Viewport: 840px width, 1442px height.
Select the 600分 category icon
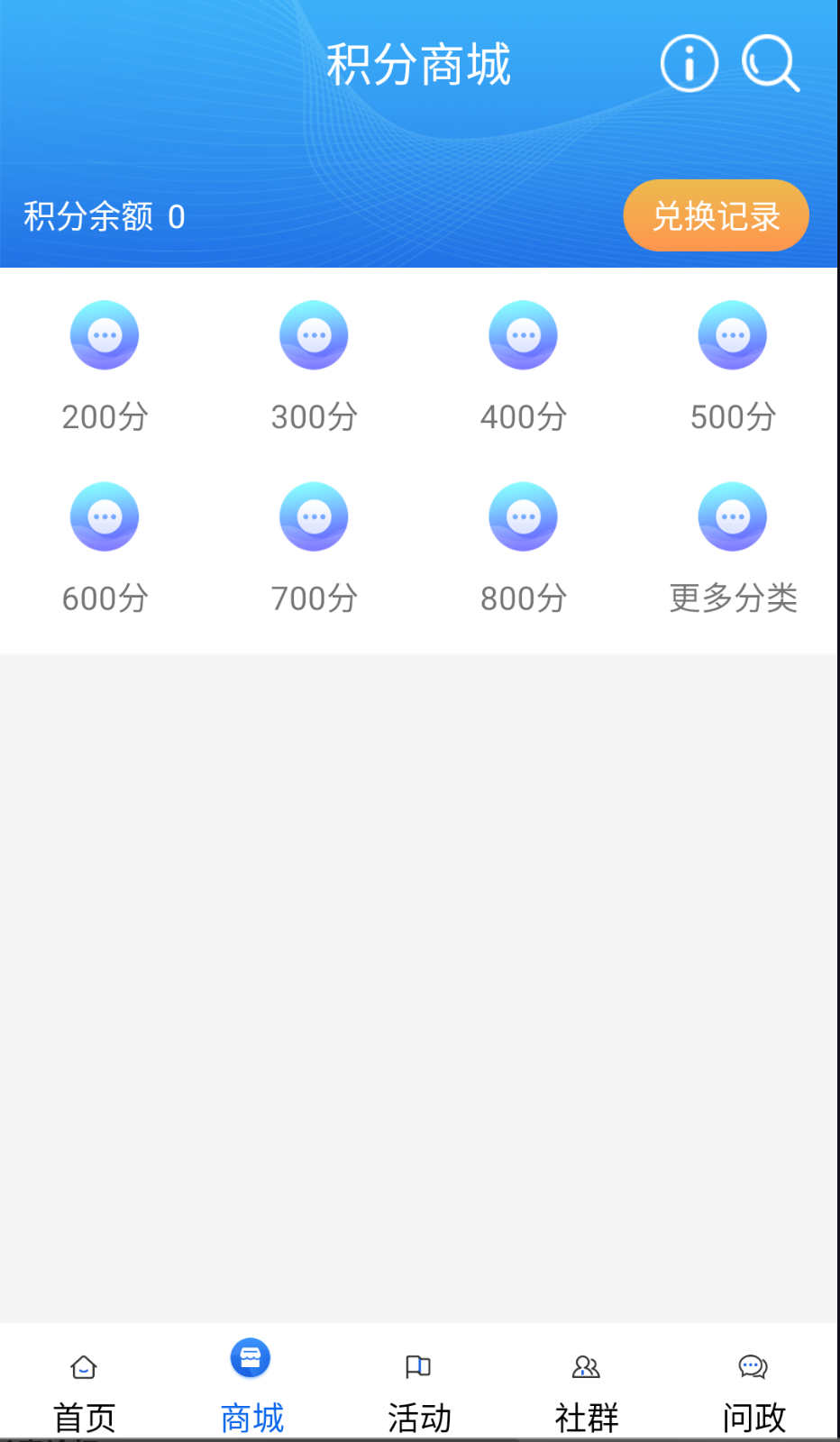[104, 516]
